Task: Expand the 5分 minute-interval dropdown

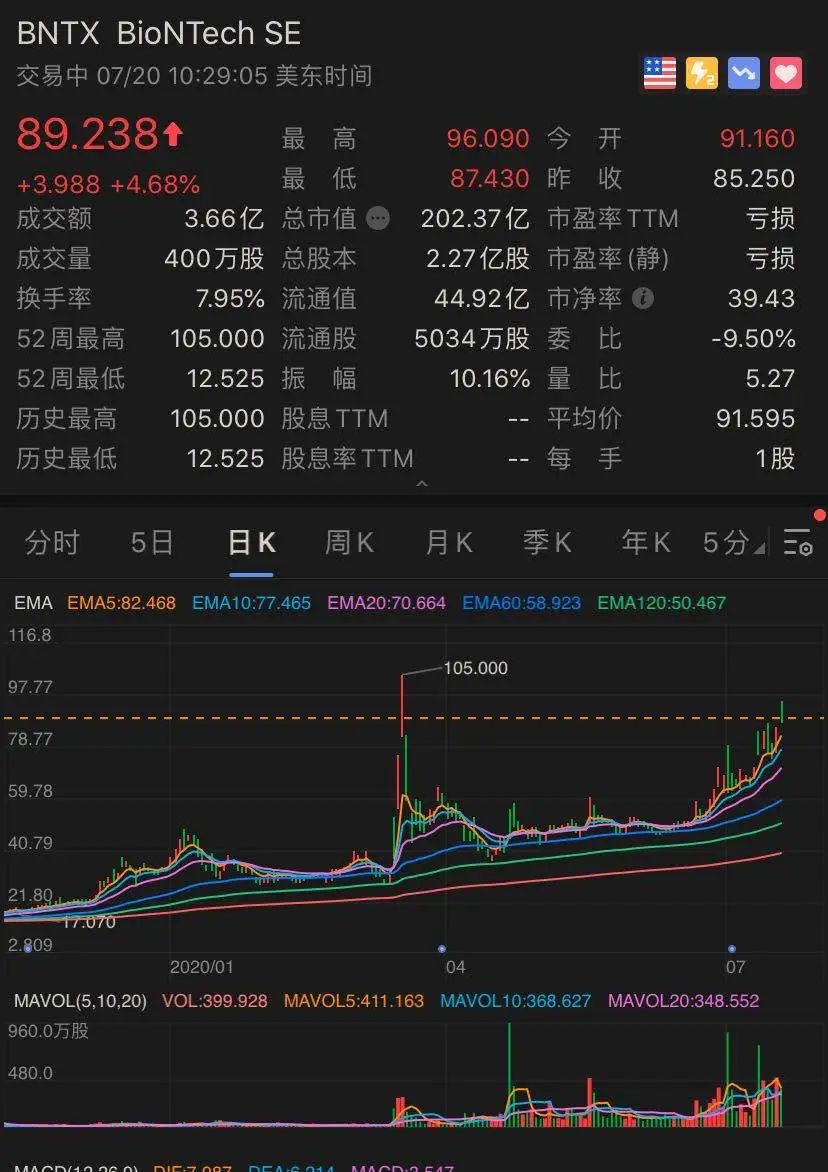Action: coord(733,543)
